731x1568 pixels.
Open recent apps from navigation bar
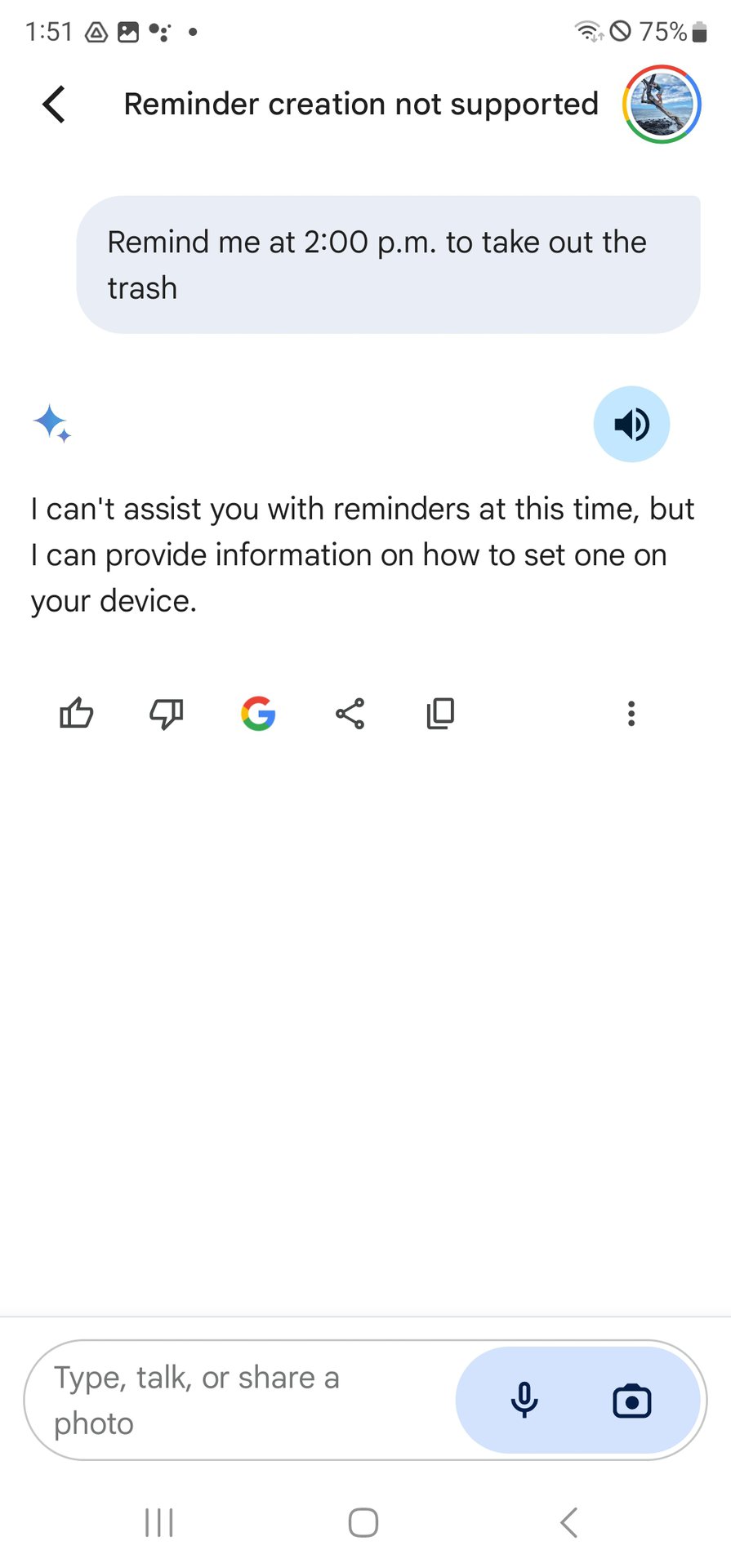(x=159, y=1522)
